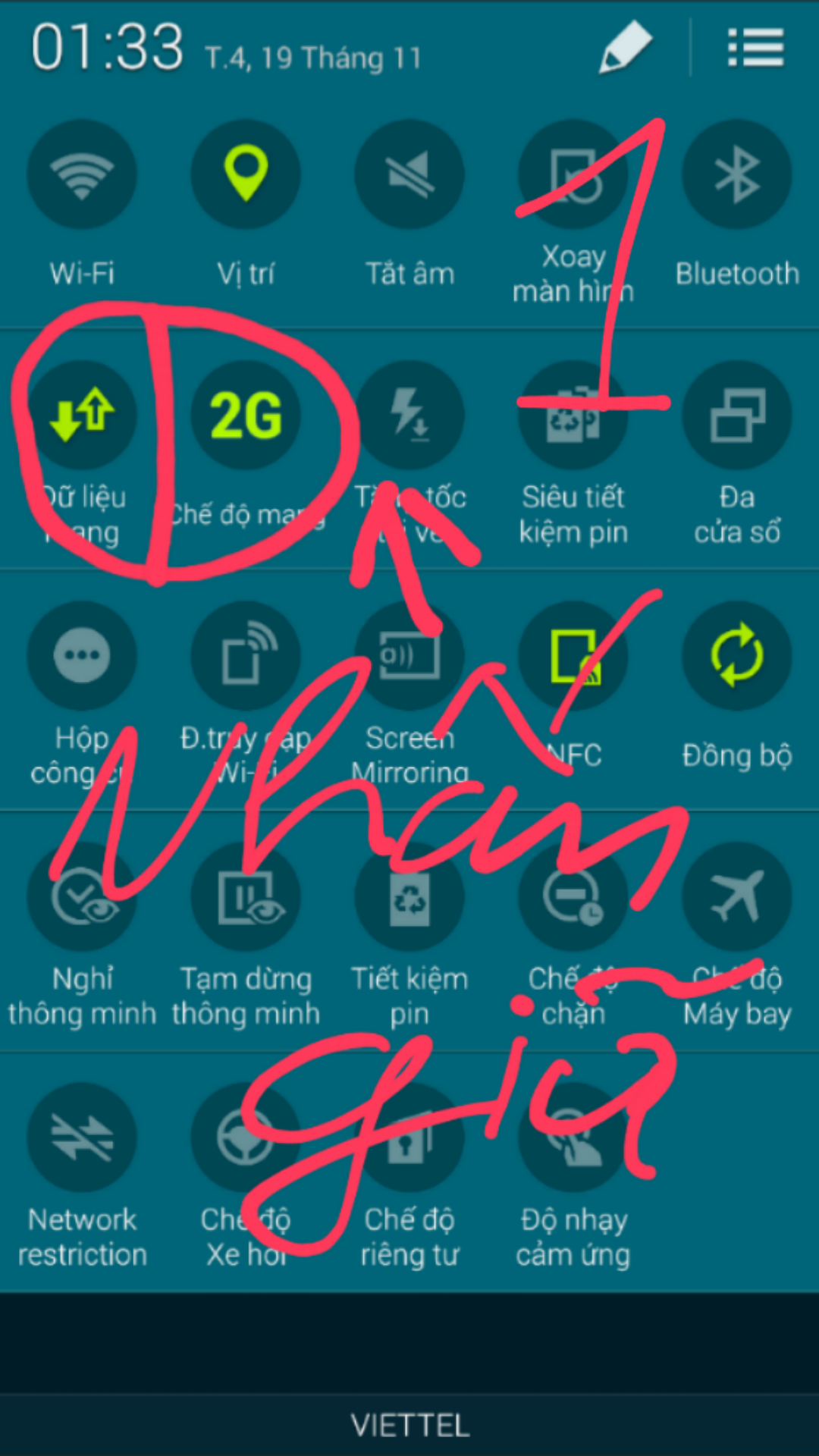819x1456 pixels.
Task: Disable Đồng bộ sync
Action: 737,656
